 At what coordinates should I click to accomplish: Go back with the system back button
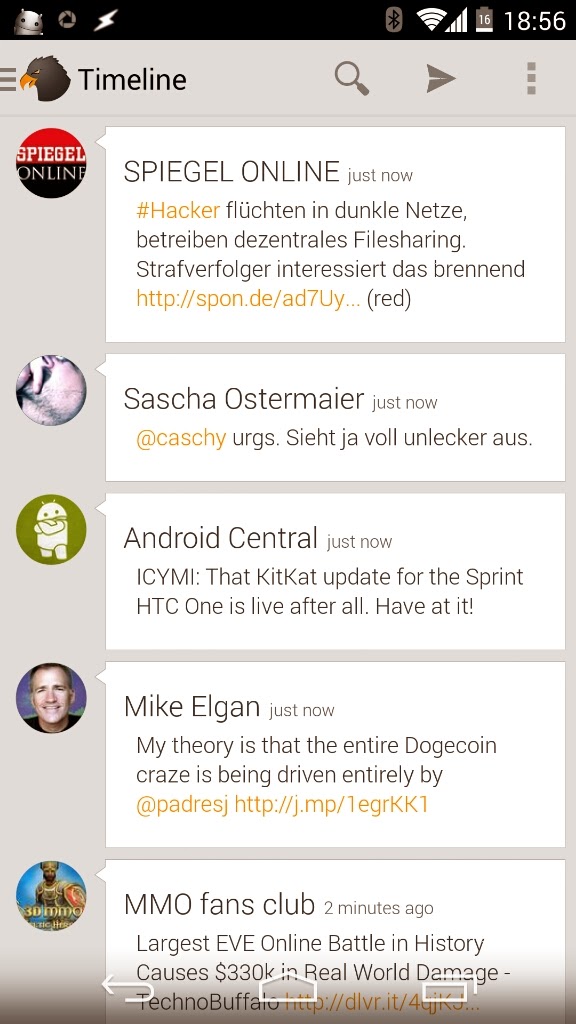[128, 989]
